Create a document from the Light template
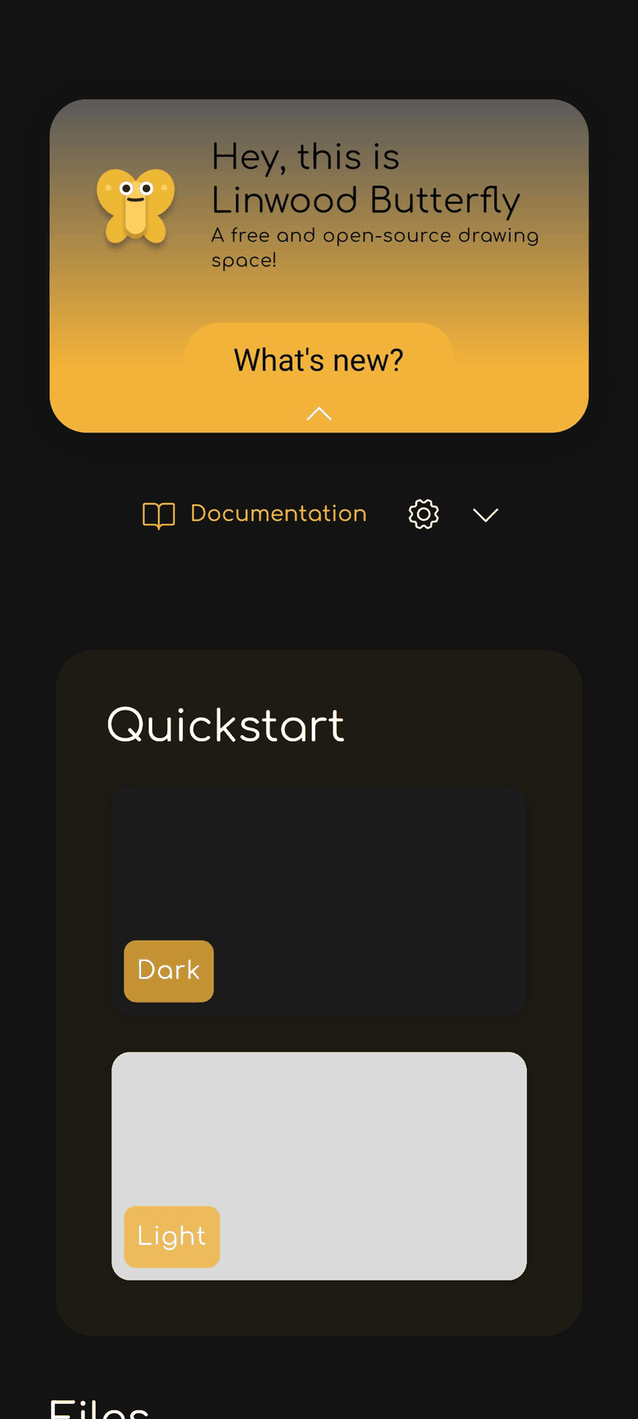Screen dimensions: 638x1419 [x=318, y=1165]
